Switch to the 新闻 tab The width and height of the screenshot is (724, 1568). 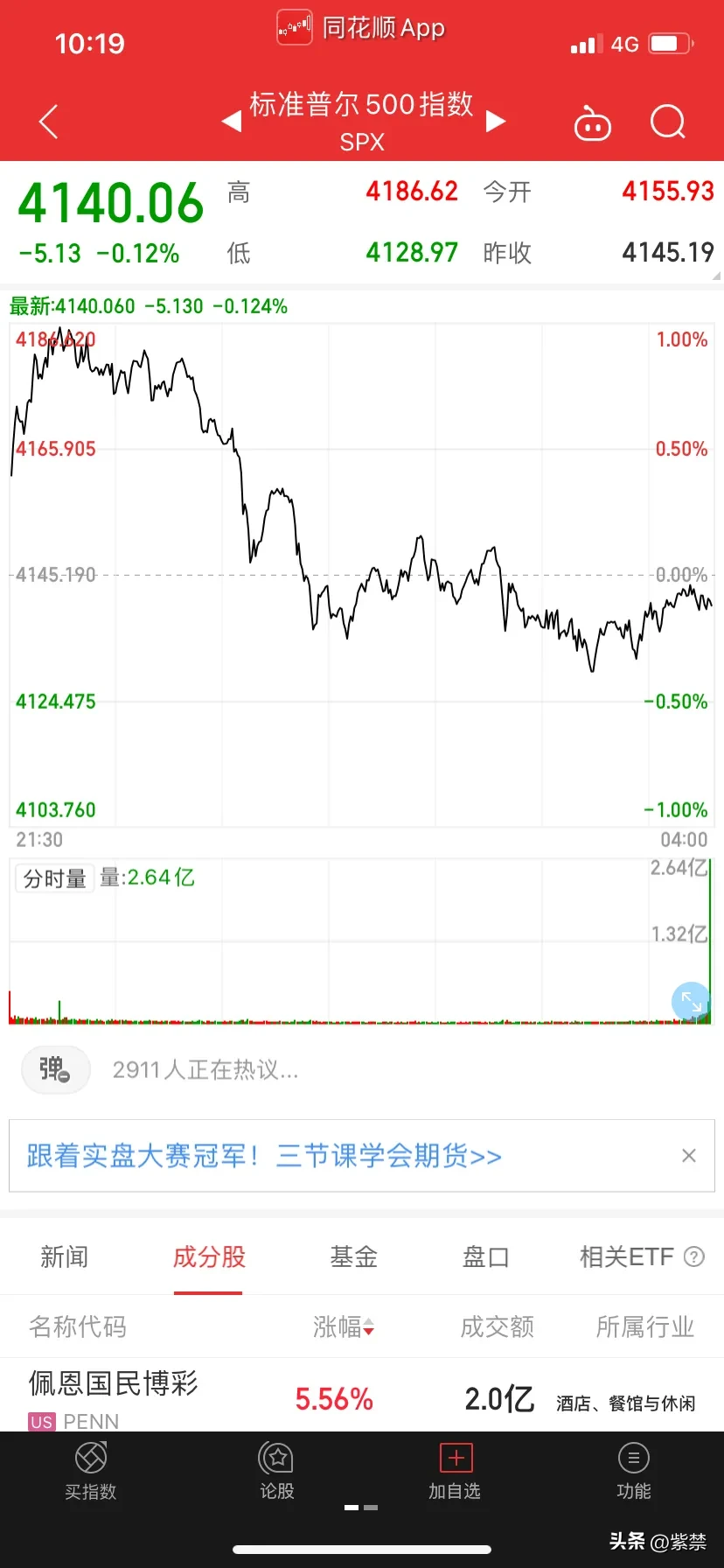(x=64, y=1257)
